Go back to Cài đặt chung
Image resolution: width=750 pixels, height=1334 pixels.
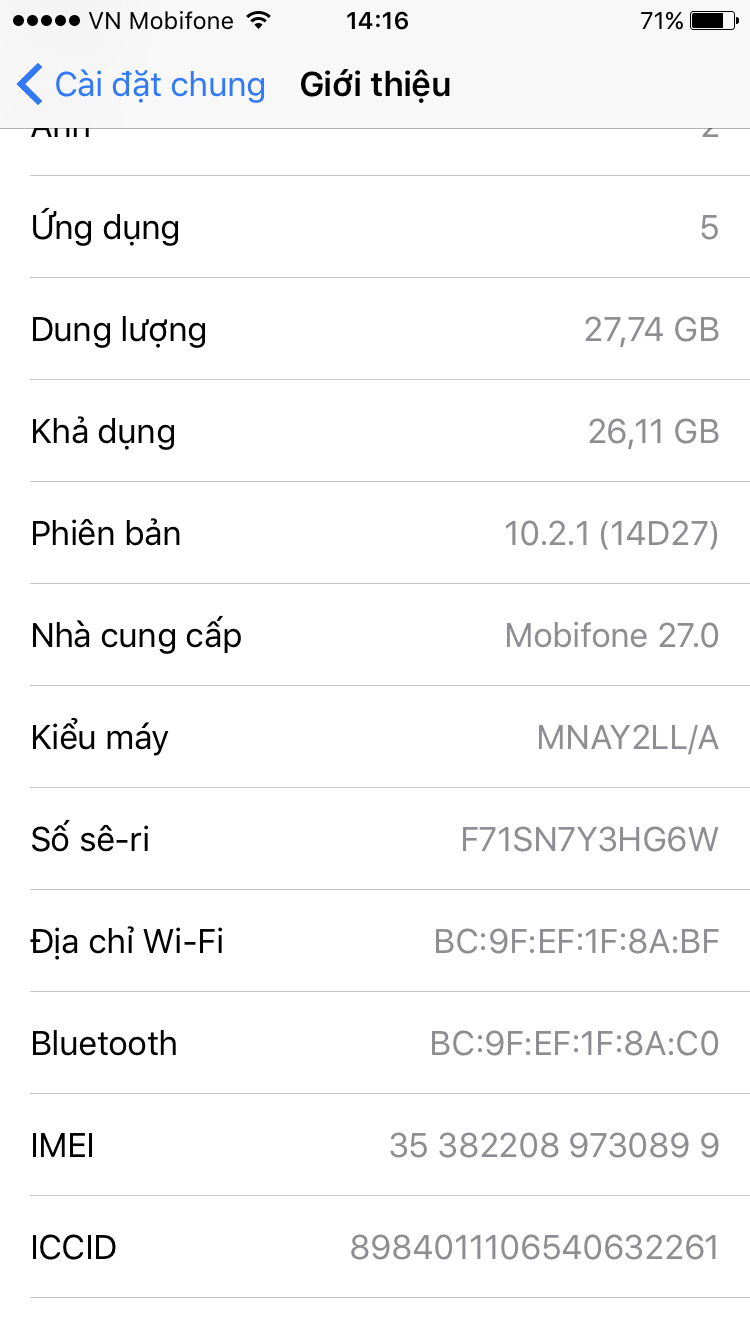(142, 85)
